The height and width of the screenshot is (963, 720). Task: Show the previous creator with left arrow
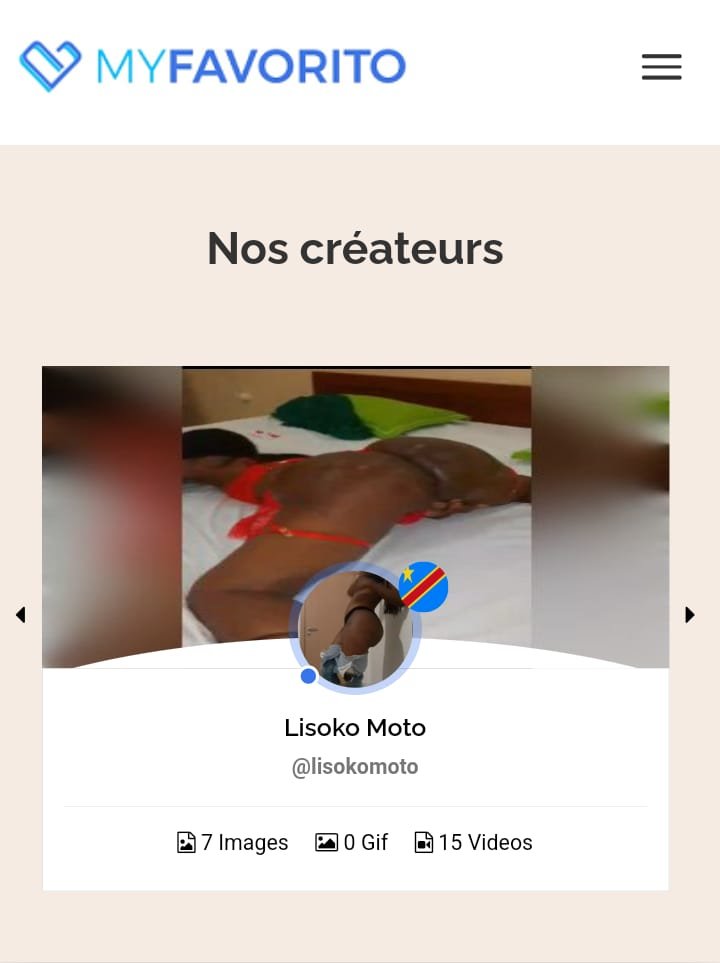click(x=21, y=615)
